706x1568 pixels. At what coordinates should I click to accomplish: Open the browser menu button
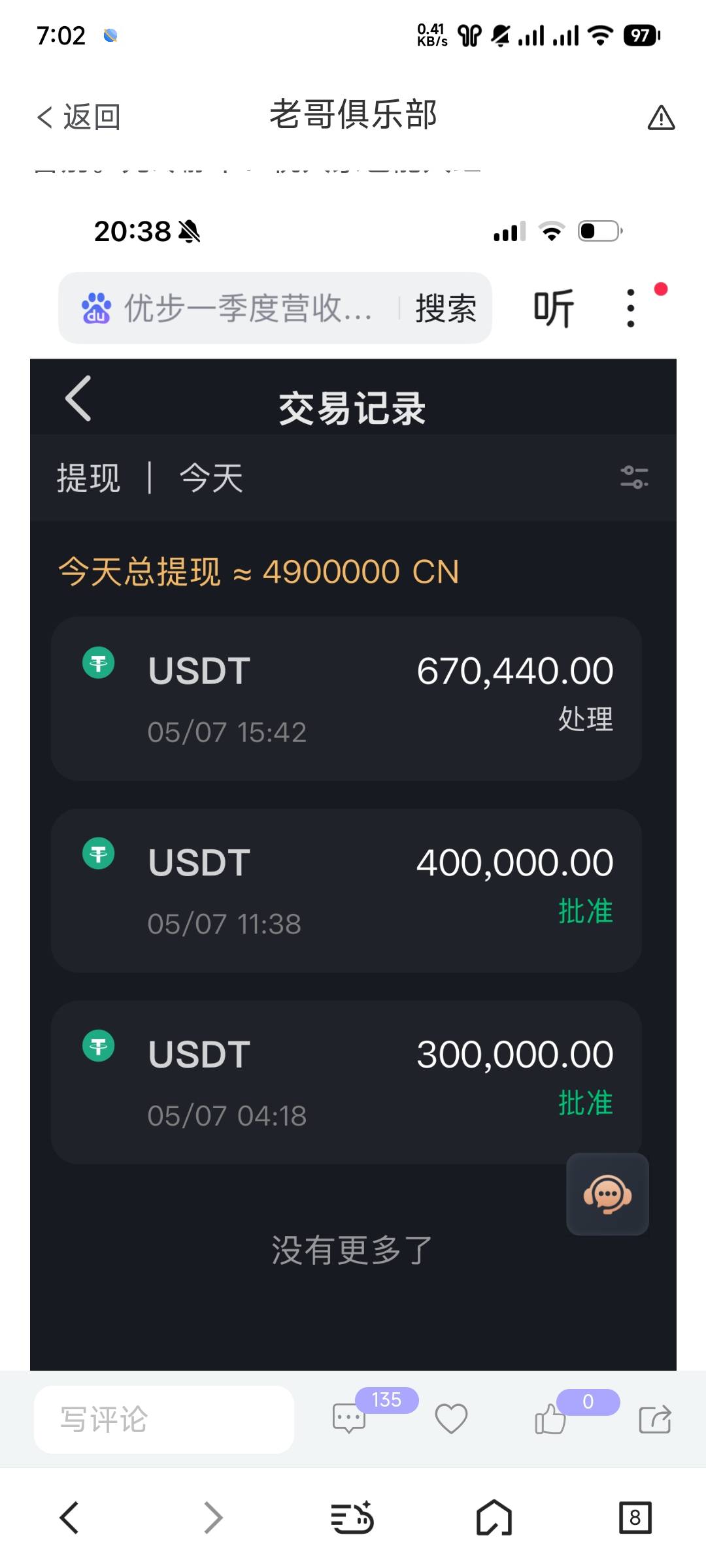click(352, 1517)
